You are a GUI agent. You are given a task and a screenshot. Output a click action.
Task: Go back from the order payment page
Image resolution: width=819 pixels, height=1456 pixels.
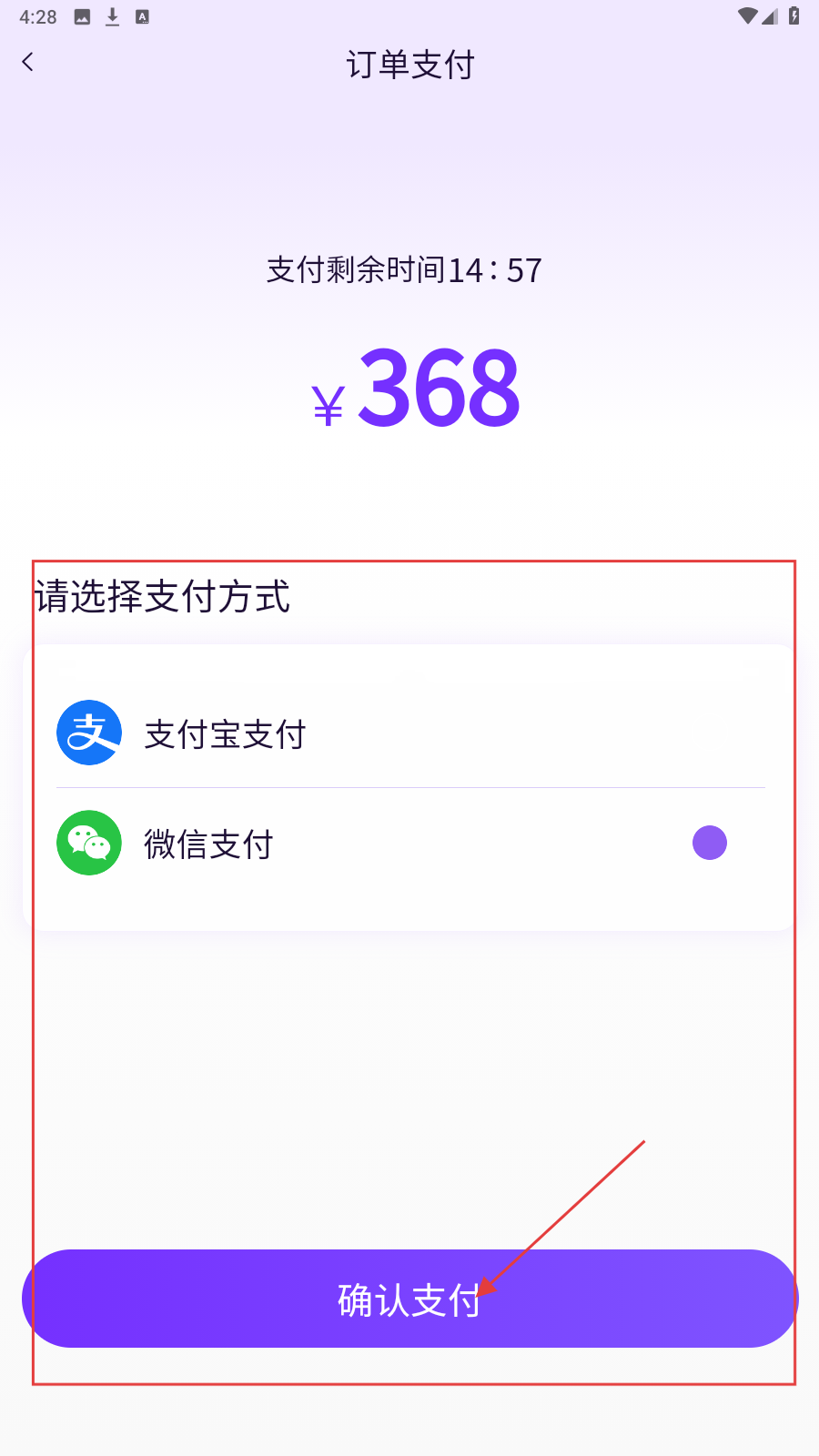pos(28,62)
